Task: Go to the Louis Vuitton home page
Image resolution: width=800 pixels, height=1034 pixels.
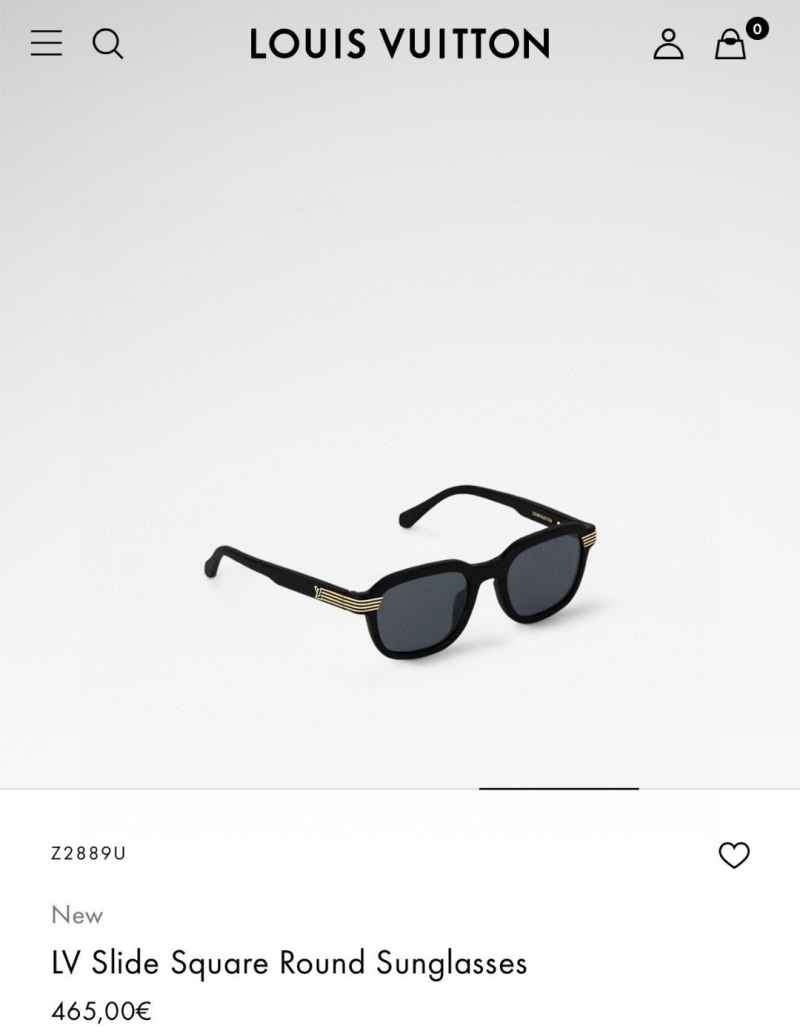Action: click(399, 44)
